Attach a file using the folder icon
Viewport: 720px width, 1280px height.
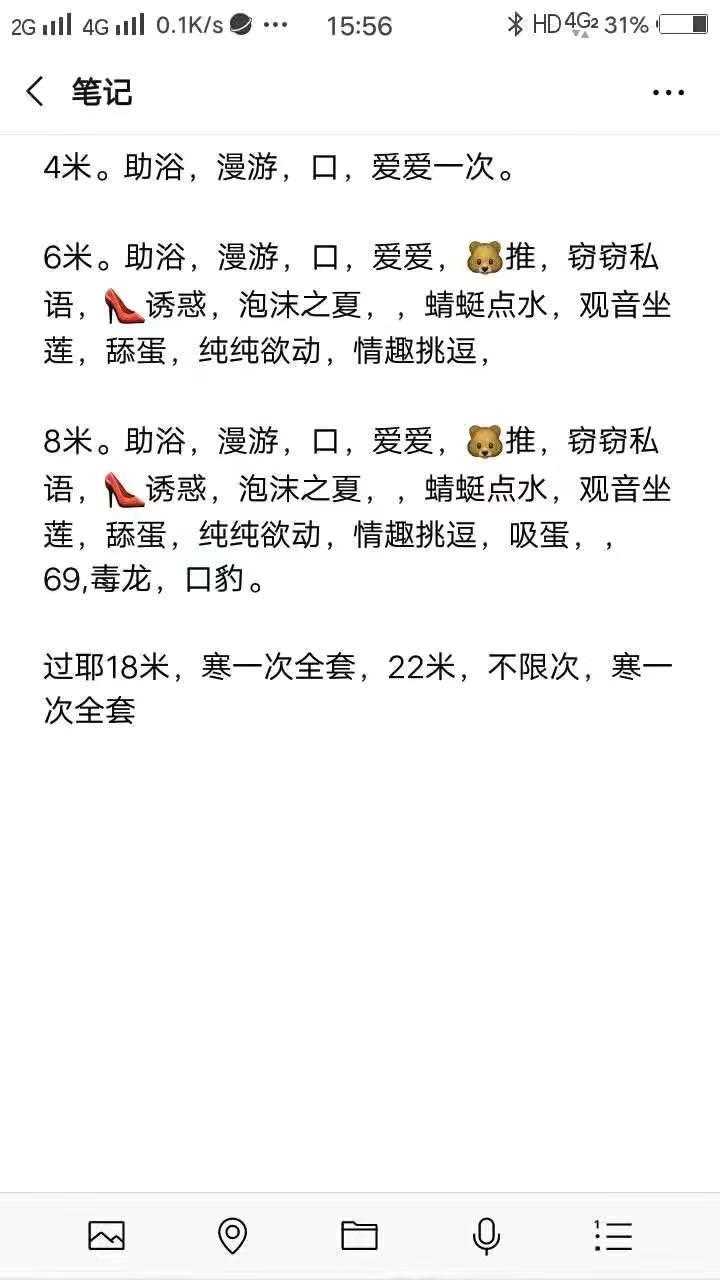(360, 1236)
